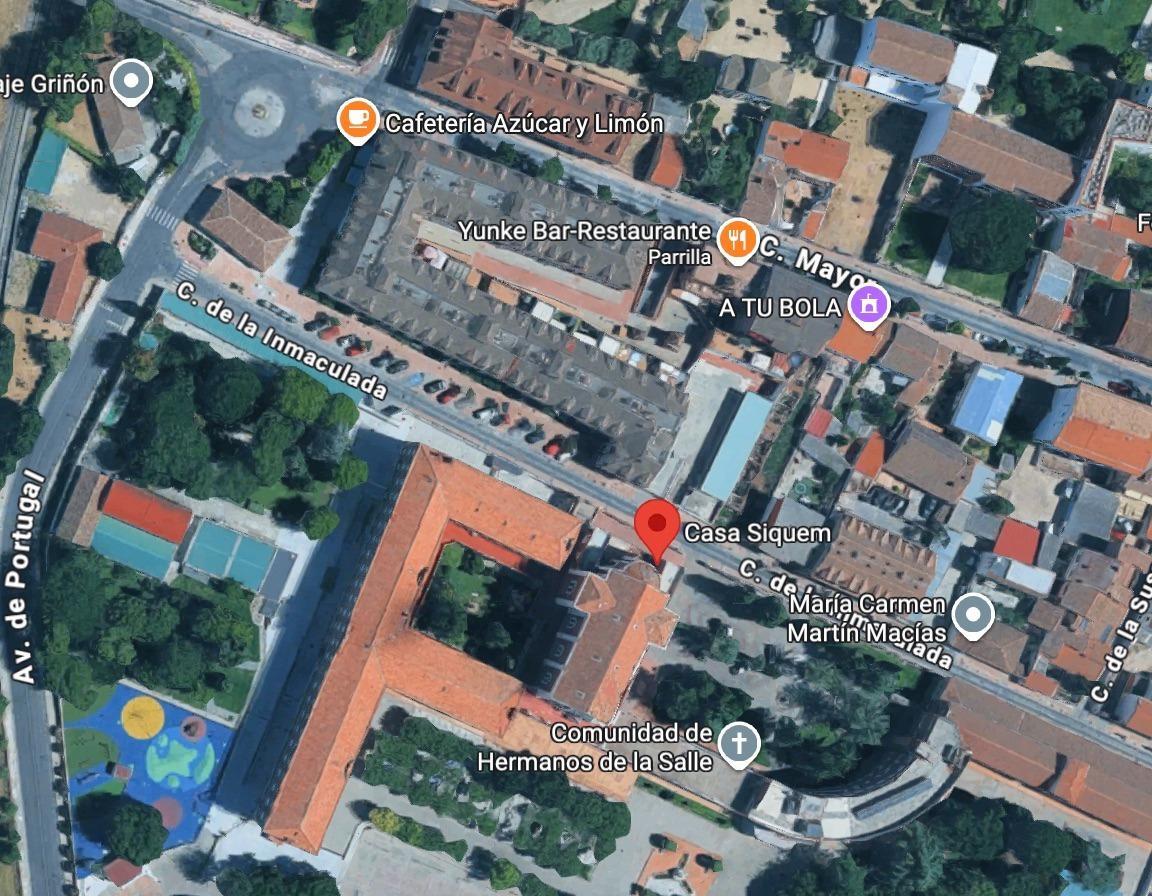Open the Cafetería Azúcar y Limón marker
This screenshot has width=1152, height=896.
point(358,121)
